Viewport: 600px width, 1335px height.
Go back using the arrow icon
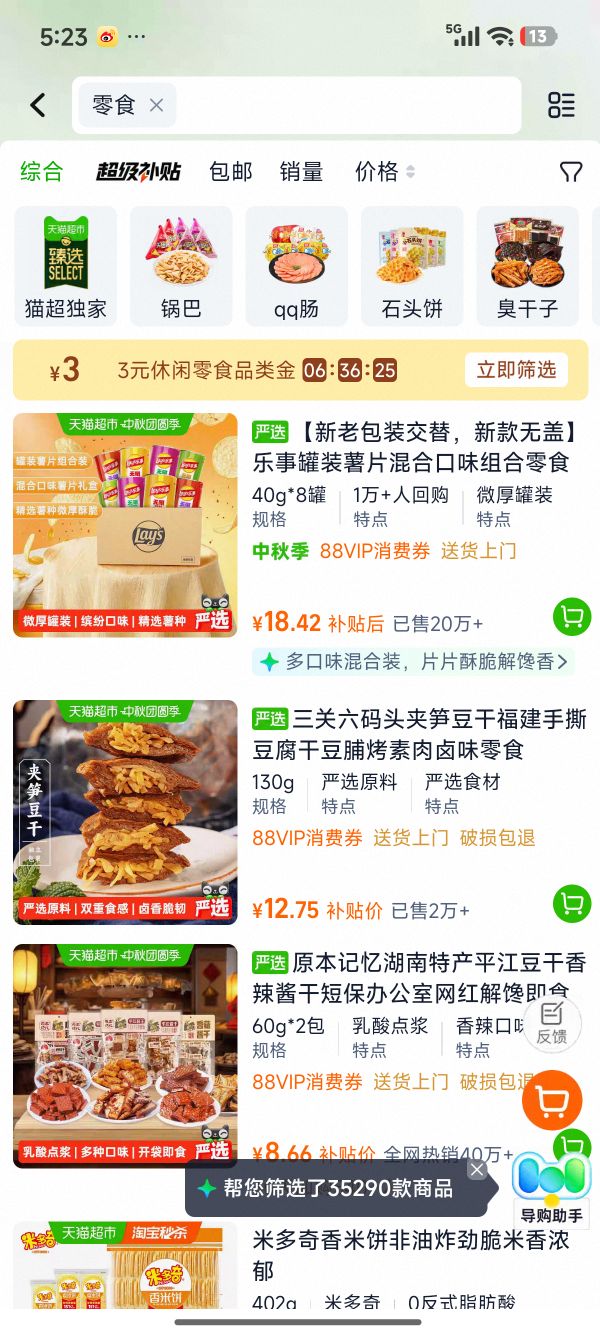point(38,105)
